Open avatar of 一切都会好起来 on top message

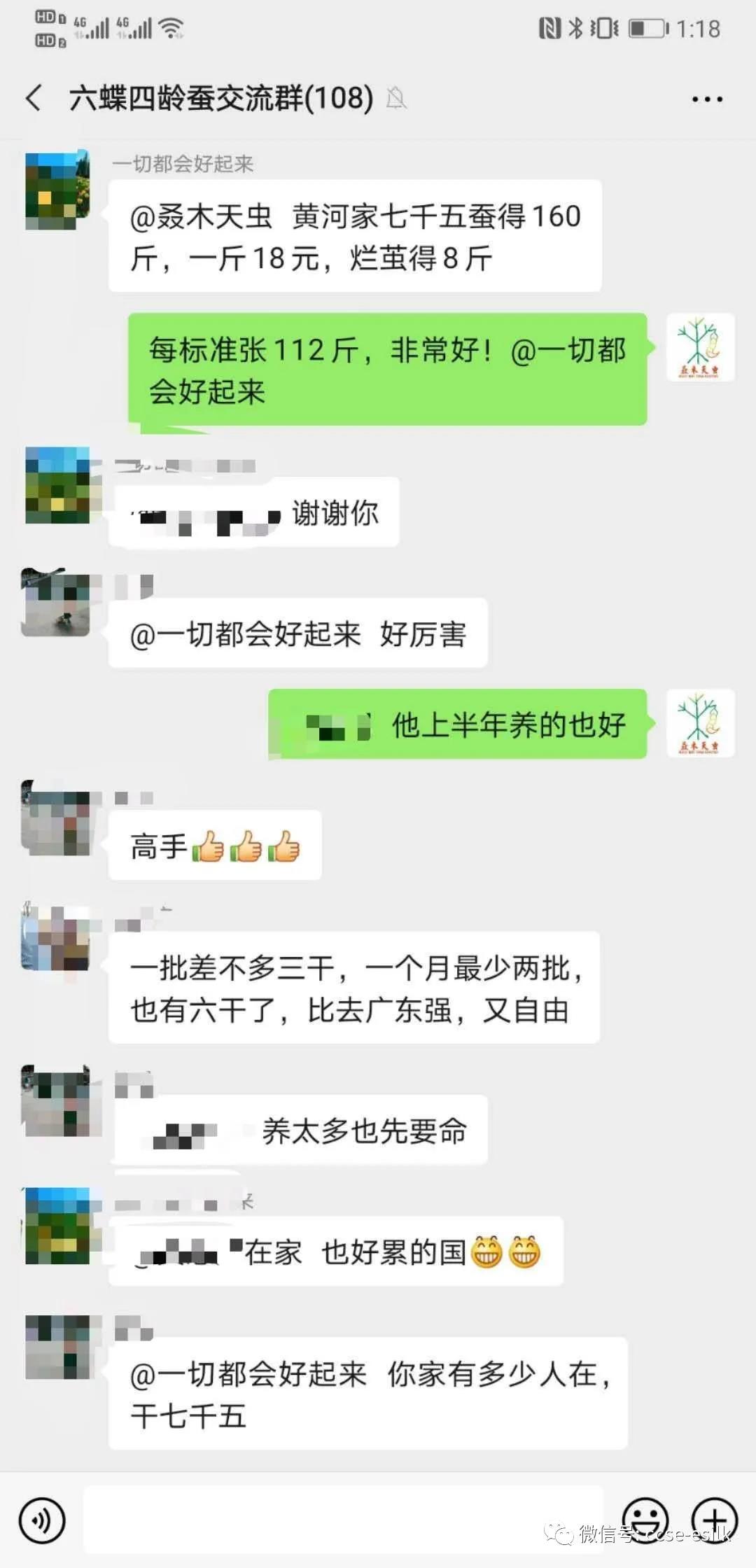(57, 190)
